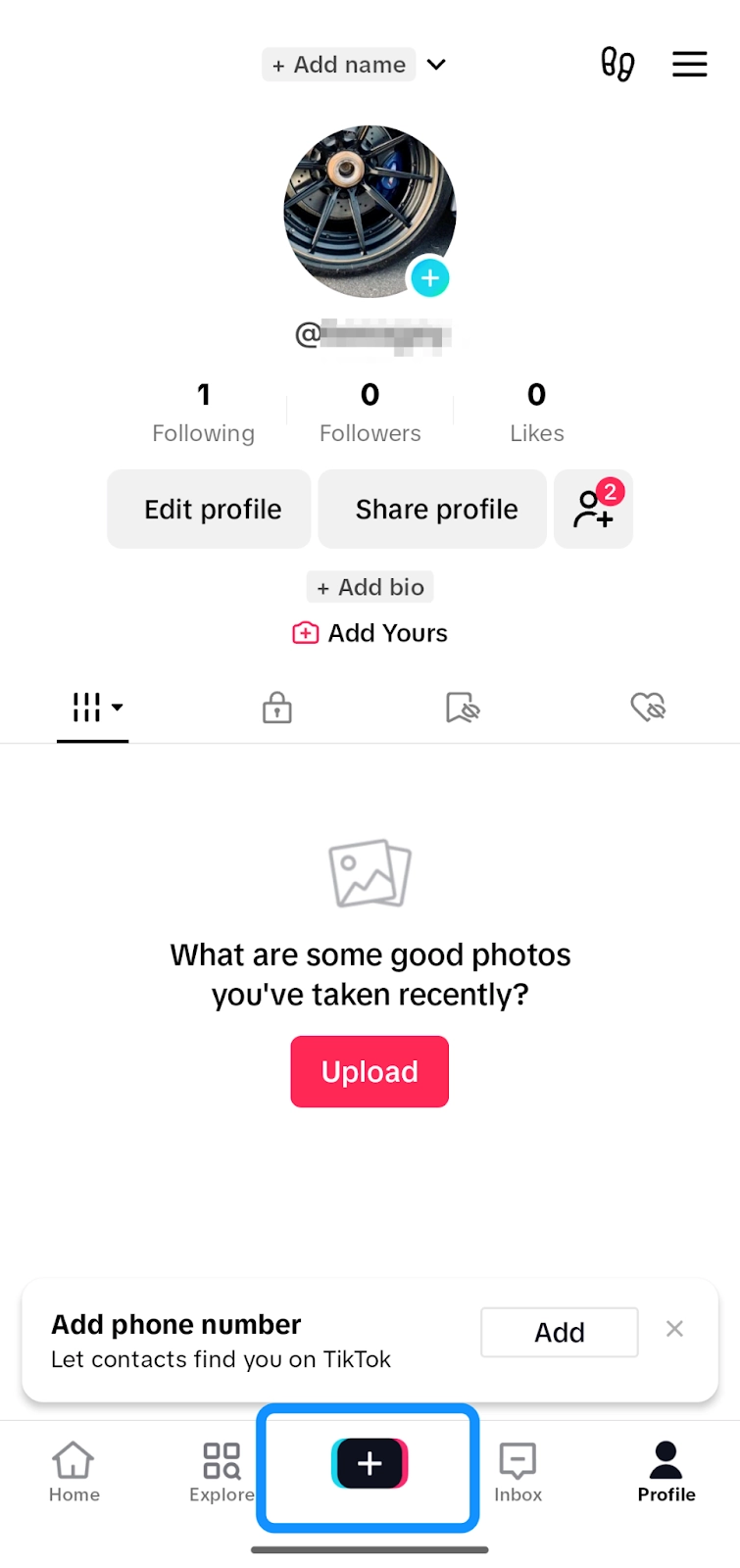Tap the Upload button
This screenshot has width=740, height=1568.
point(370,1071)
